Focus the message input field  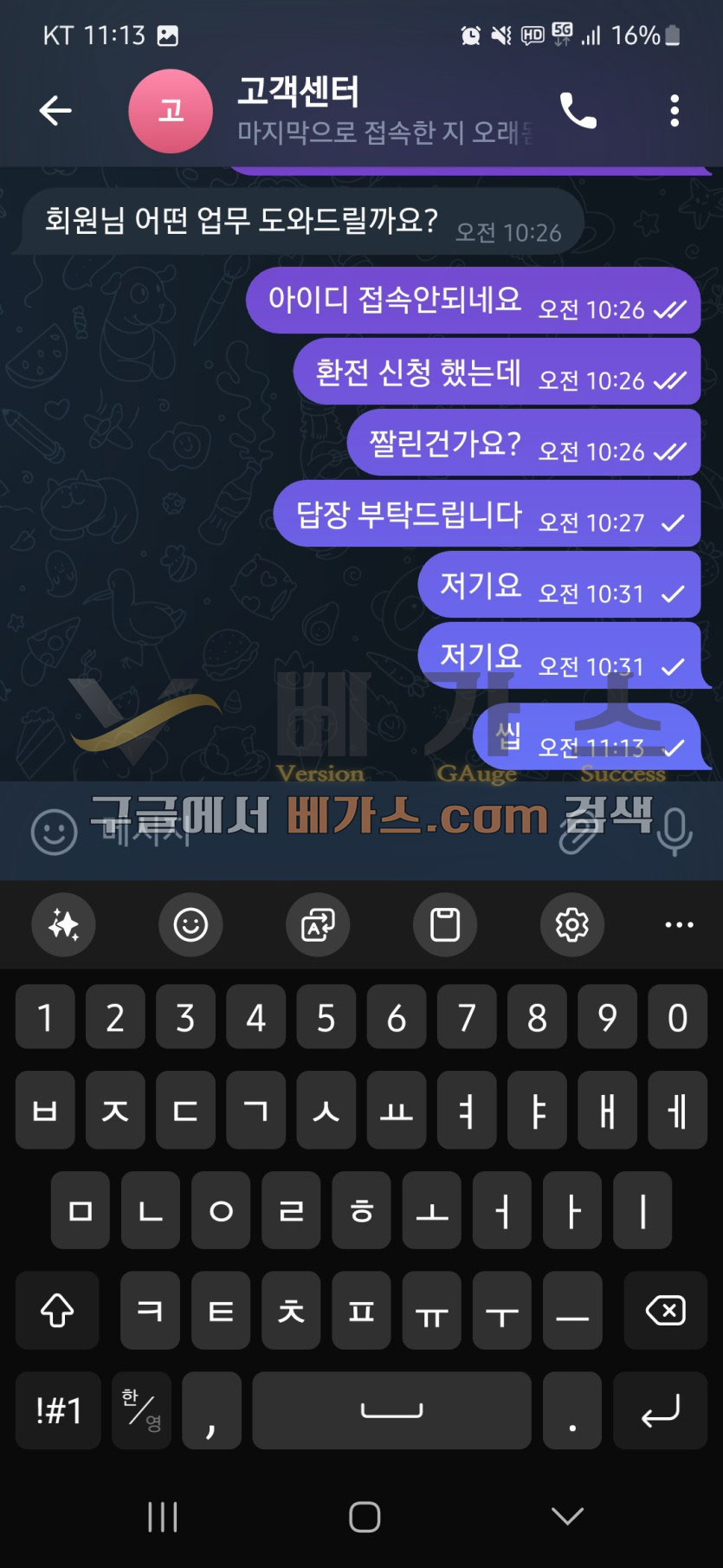click(x=303, y=833)
